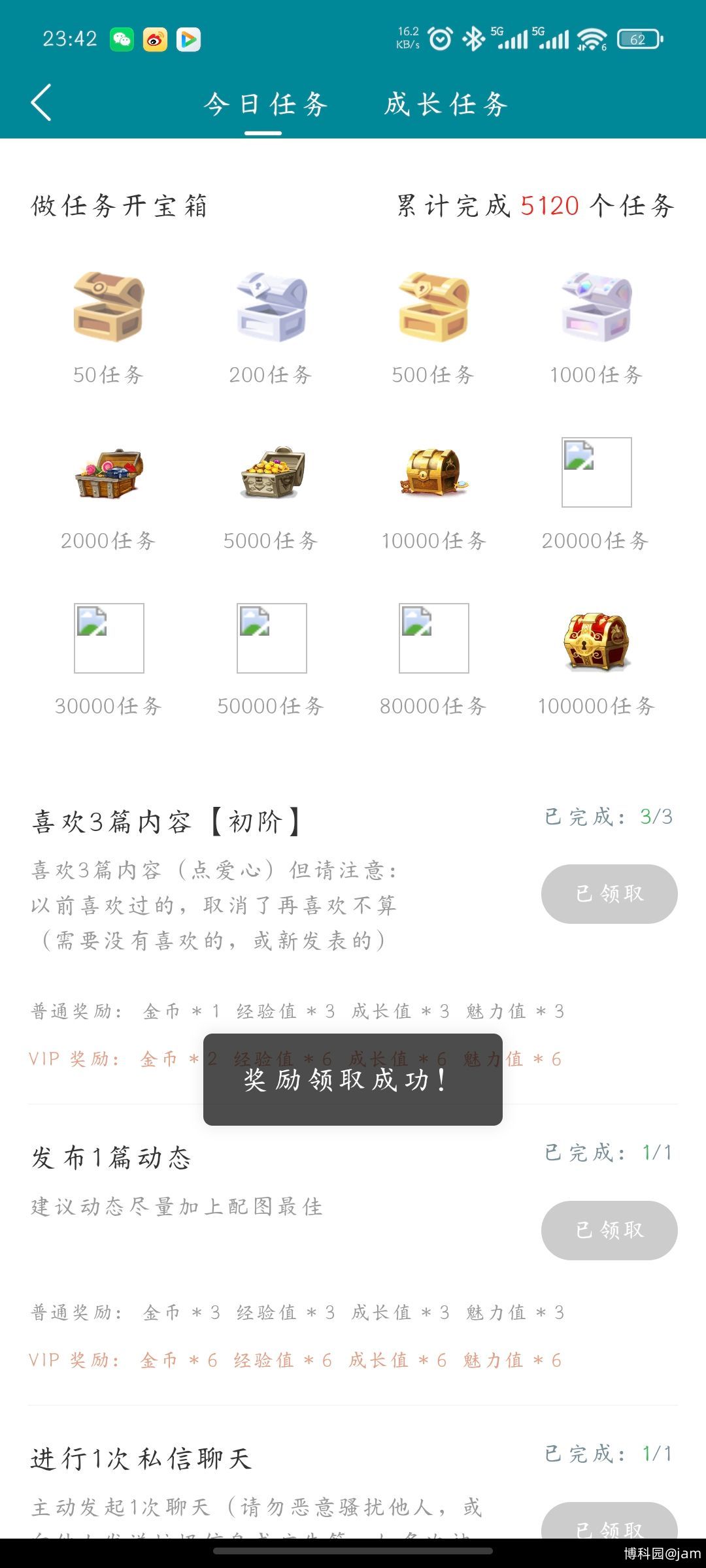The height and width of the screenshot is (1568, 706).
Task: Open the 50任务 treasure chest
Action: [x=109, y=307]
